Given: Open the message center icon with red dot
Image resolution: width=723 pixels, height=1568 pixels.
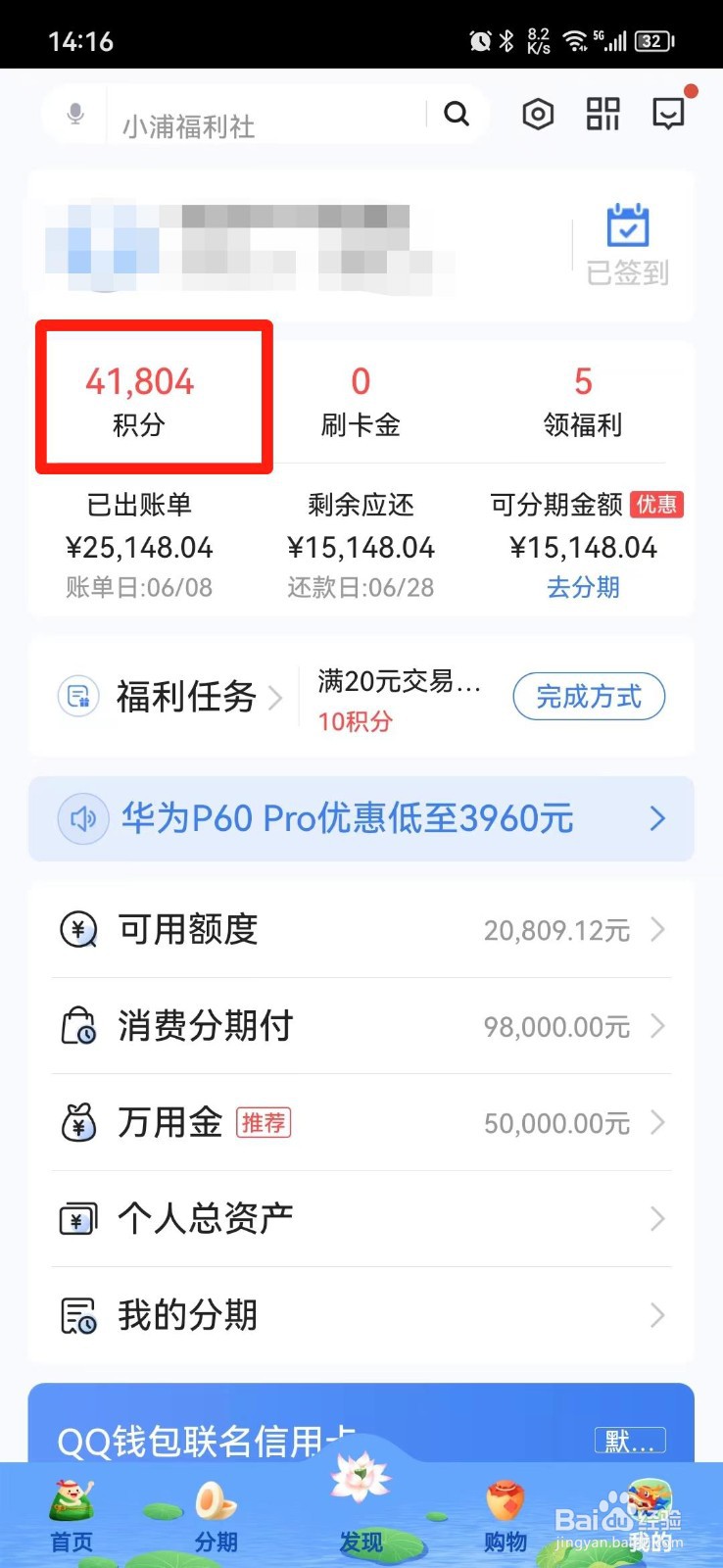Looking at the screenshot, I should tap(668, 114).
